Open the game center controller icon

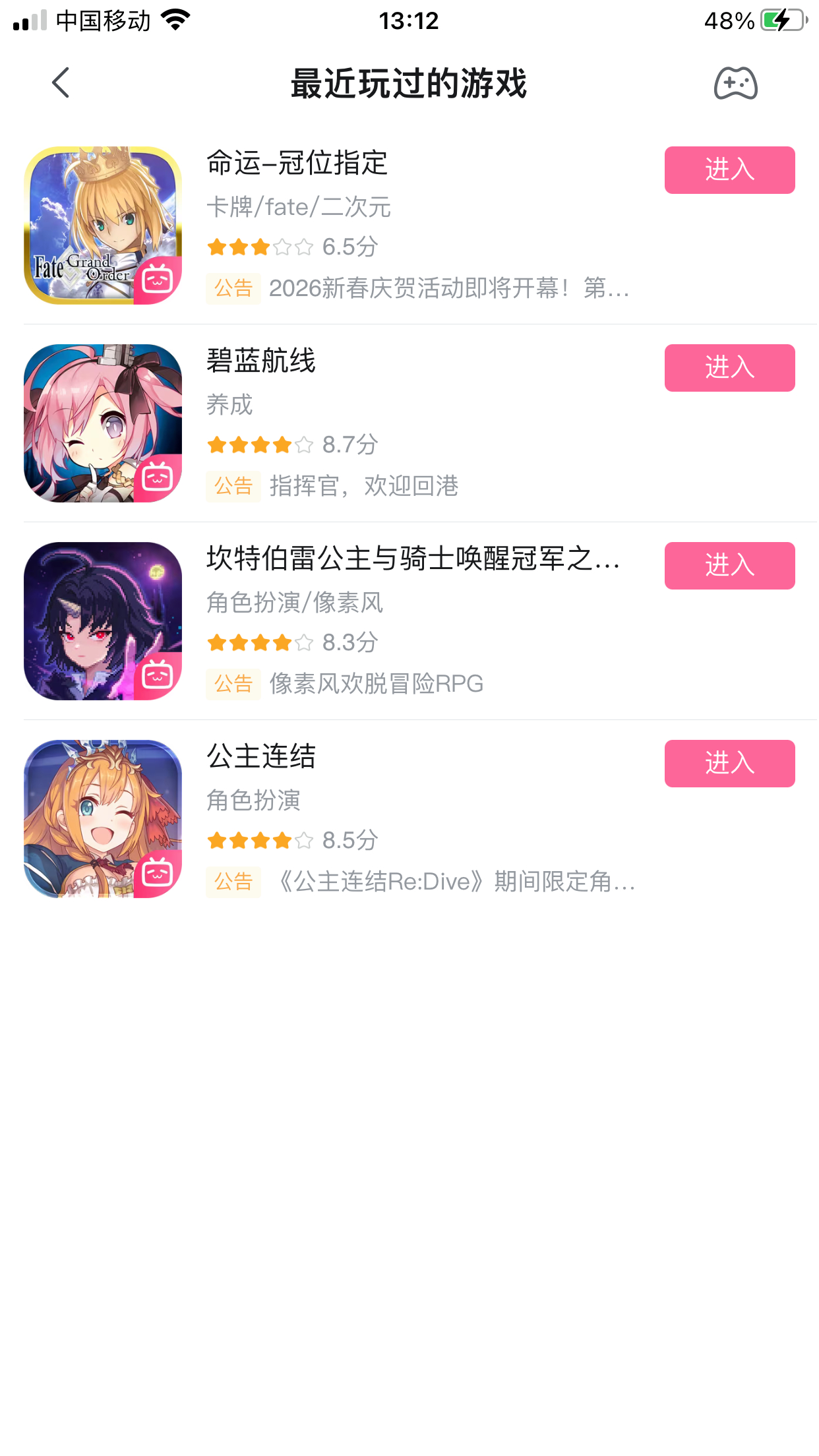735,84
